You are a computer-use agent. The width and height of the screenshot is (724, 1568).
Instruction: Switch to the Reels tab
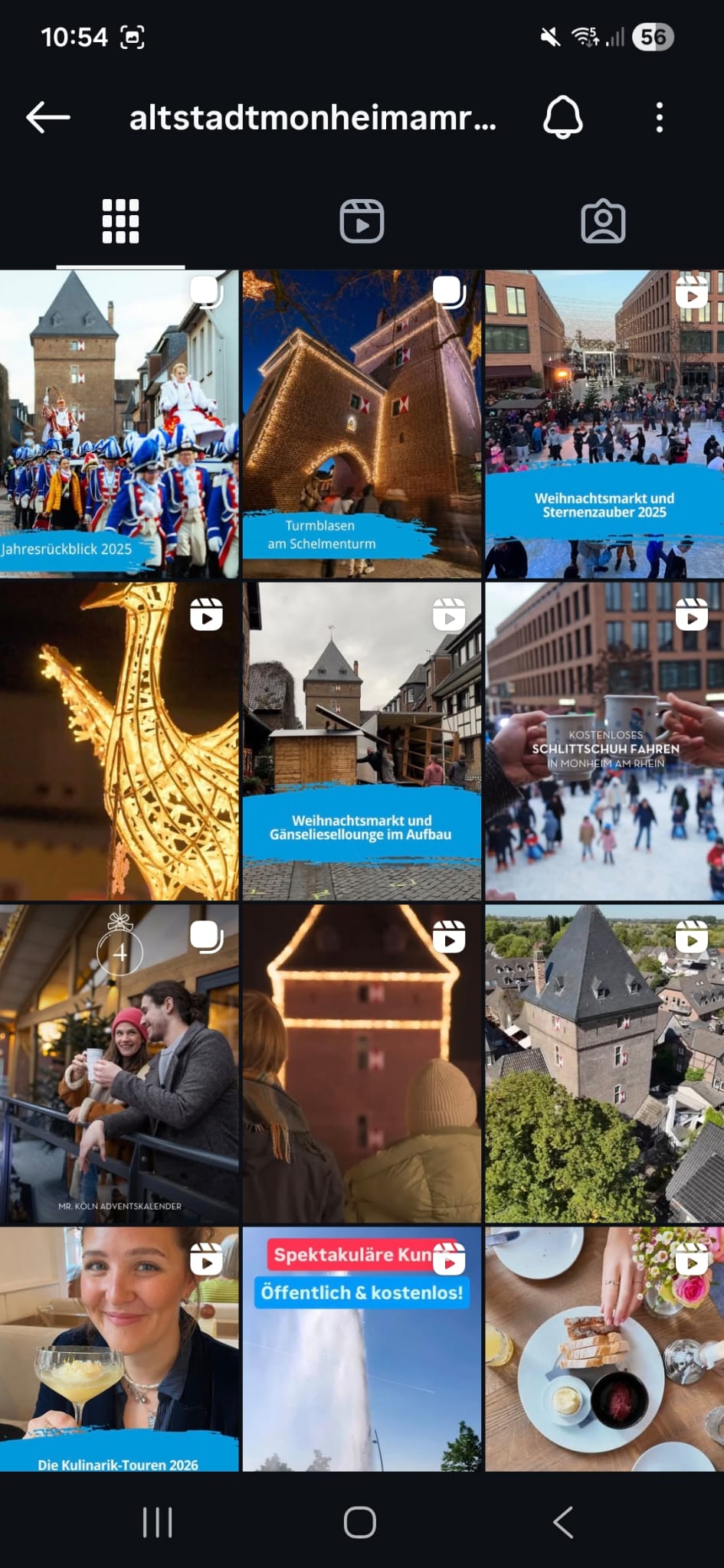362,222
